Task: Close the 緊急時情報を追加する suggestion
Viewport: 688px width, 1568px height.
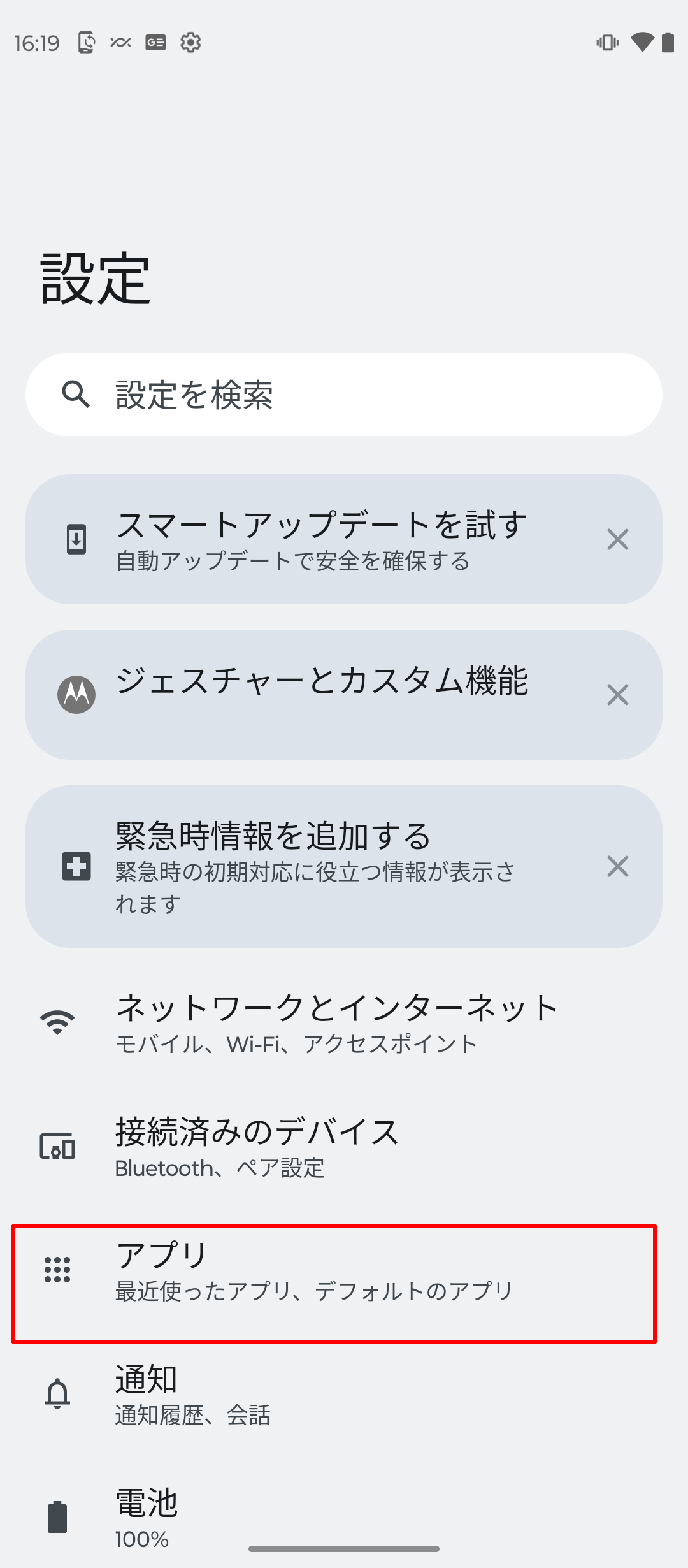Action: [x=618, y=866]
